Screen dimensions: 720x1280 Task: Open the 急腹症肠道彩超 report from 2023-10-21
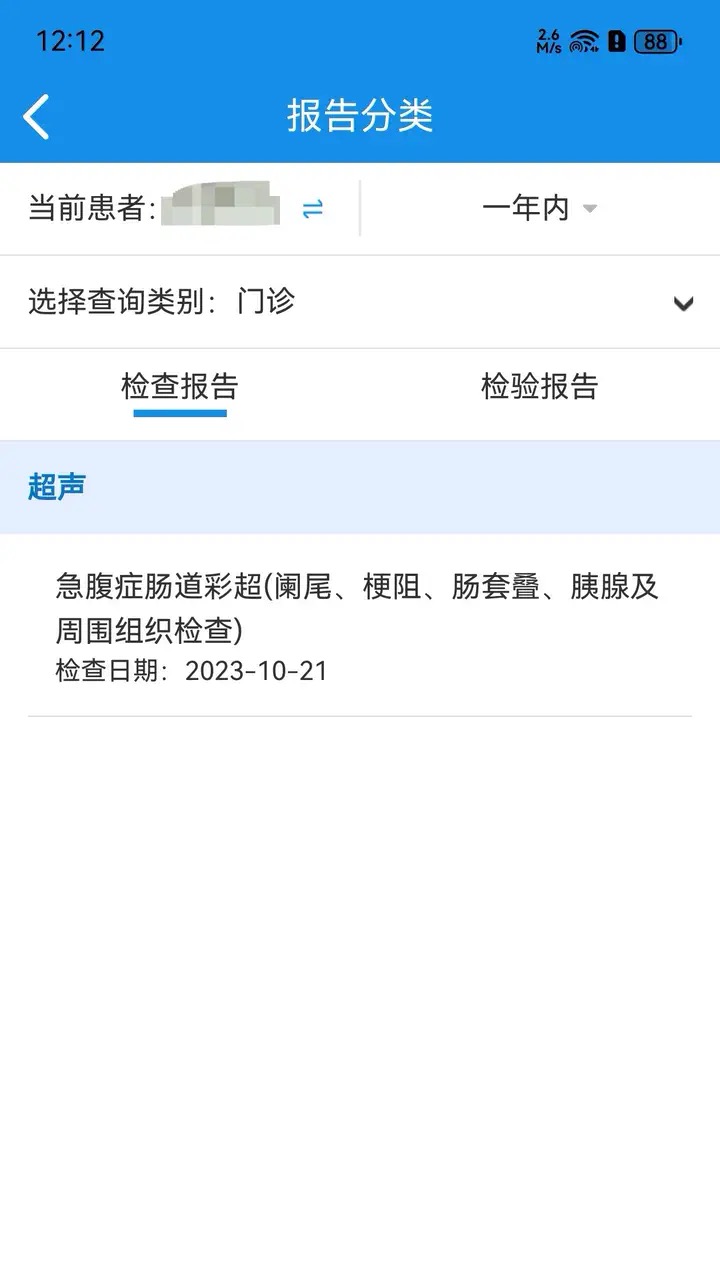pyautogui.click(x=358, y=626)
